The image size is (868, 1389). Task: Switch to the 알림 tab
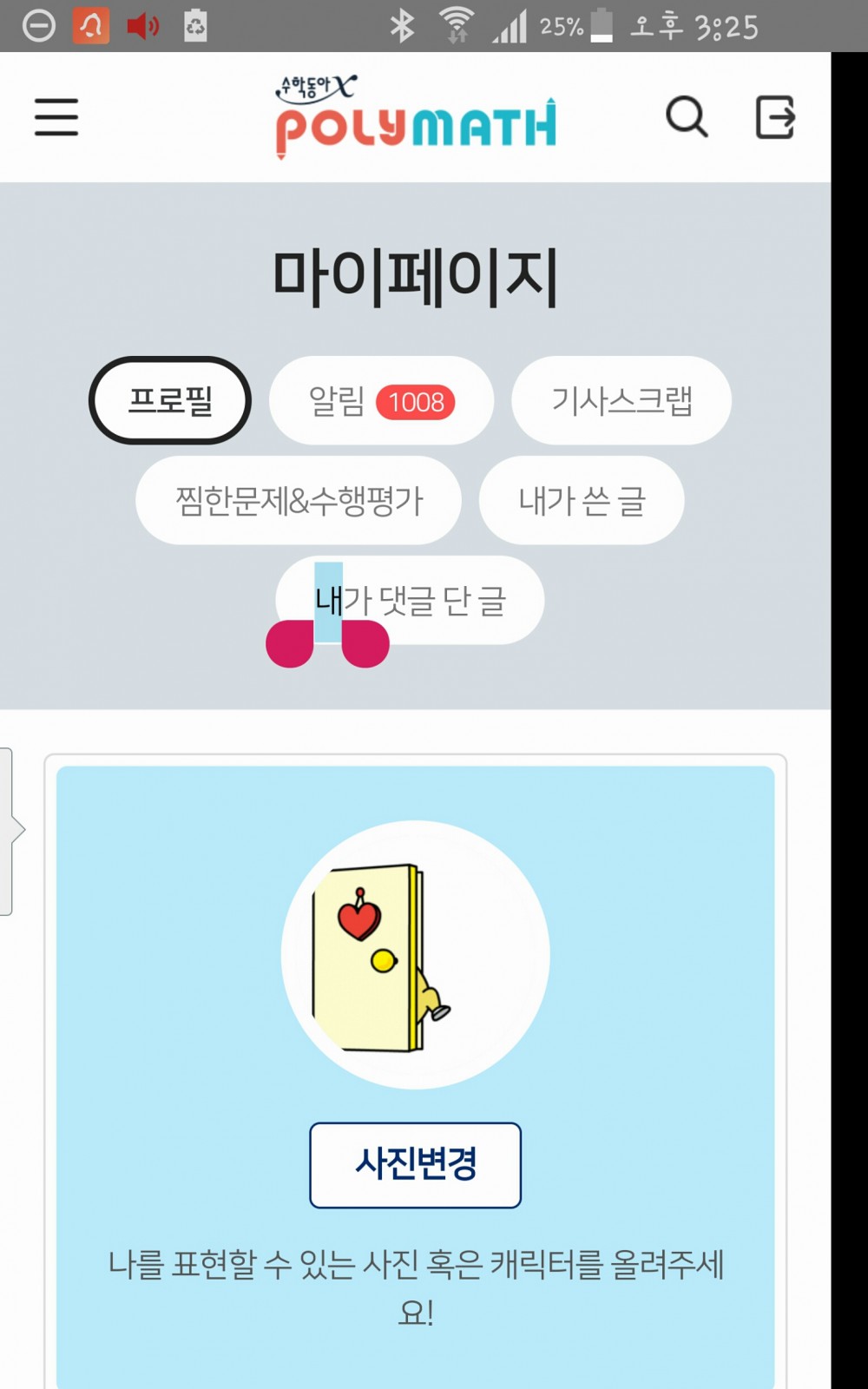[x=381, y=401]
